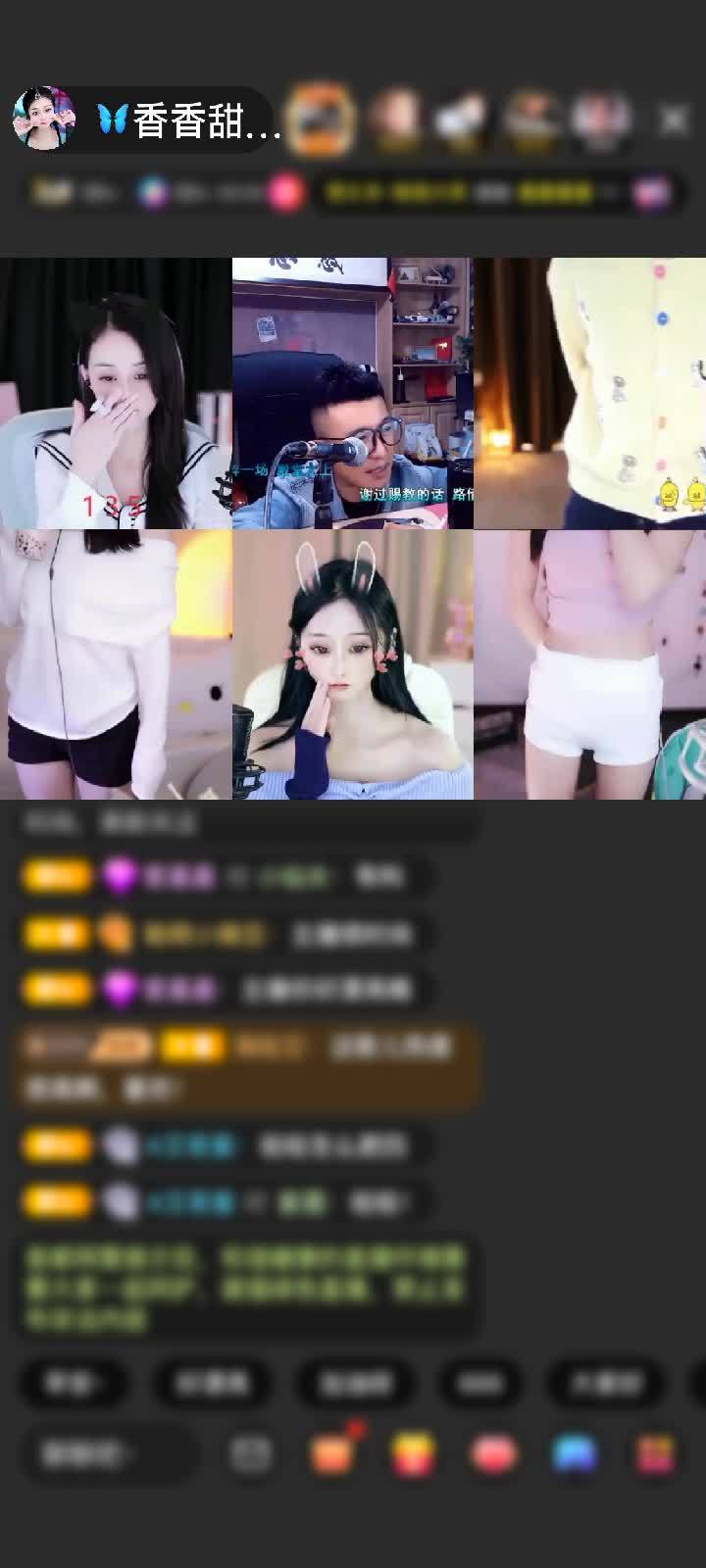The width and height of the screenshot is (706, 1568).
Task: Close the live stream room
Action: click(x=674, y=120)
